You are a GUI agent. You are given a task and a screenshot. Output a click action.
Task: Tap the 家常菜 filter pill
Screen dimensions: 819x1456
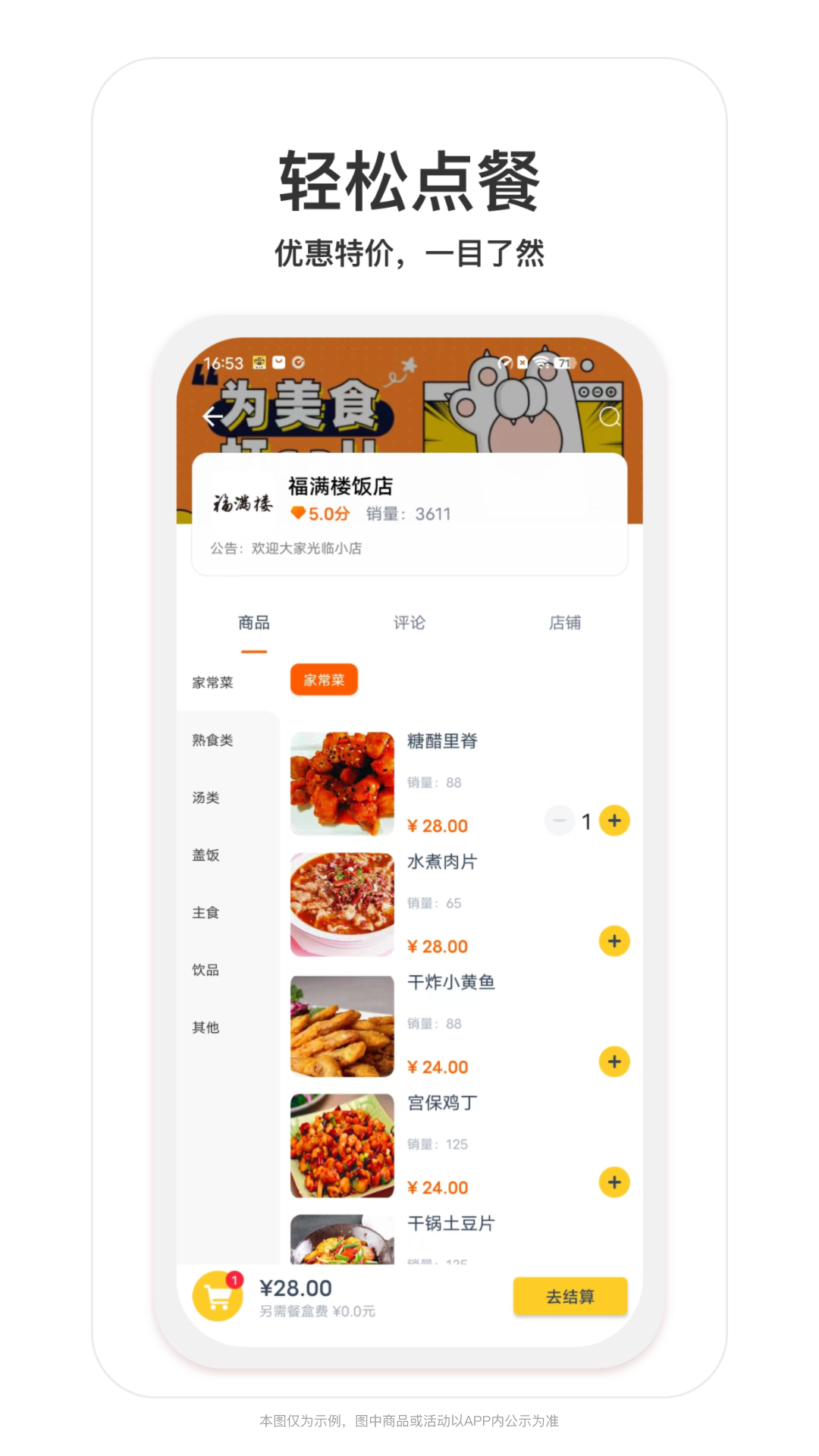click(324, 679)
